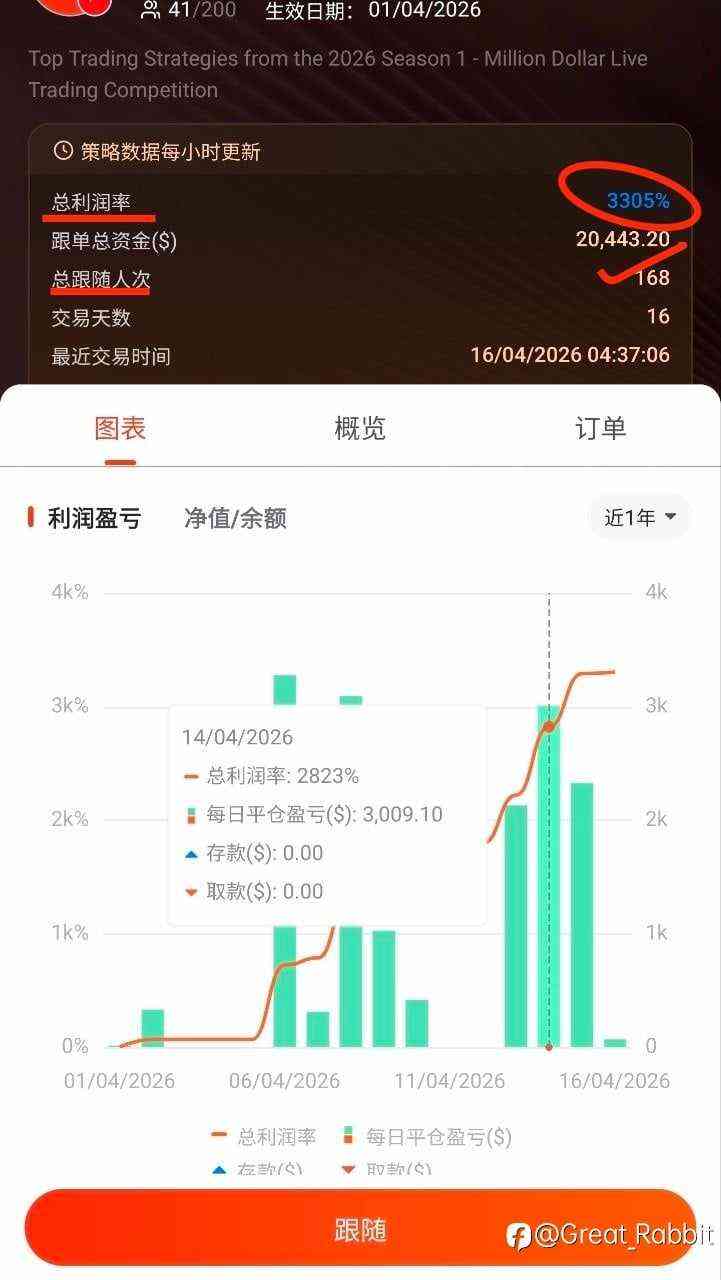Tap the 跟随 follow button
Viewport: 721px width, 1280px height.
[360, 1230]
